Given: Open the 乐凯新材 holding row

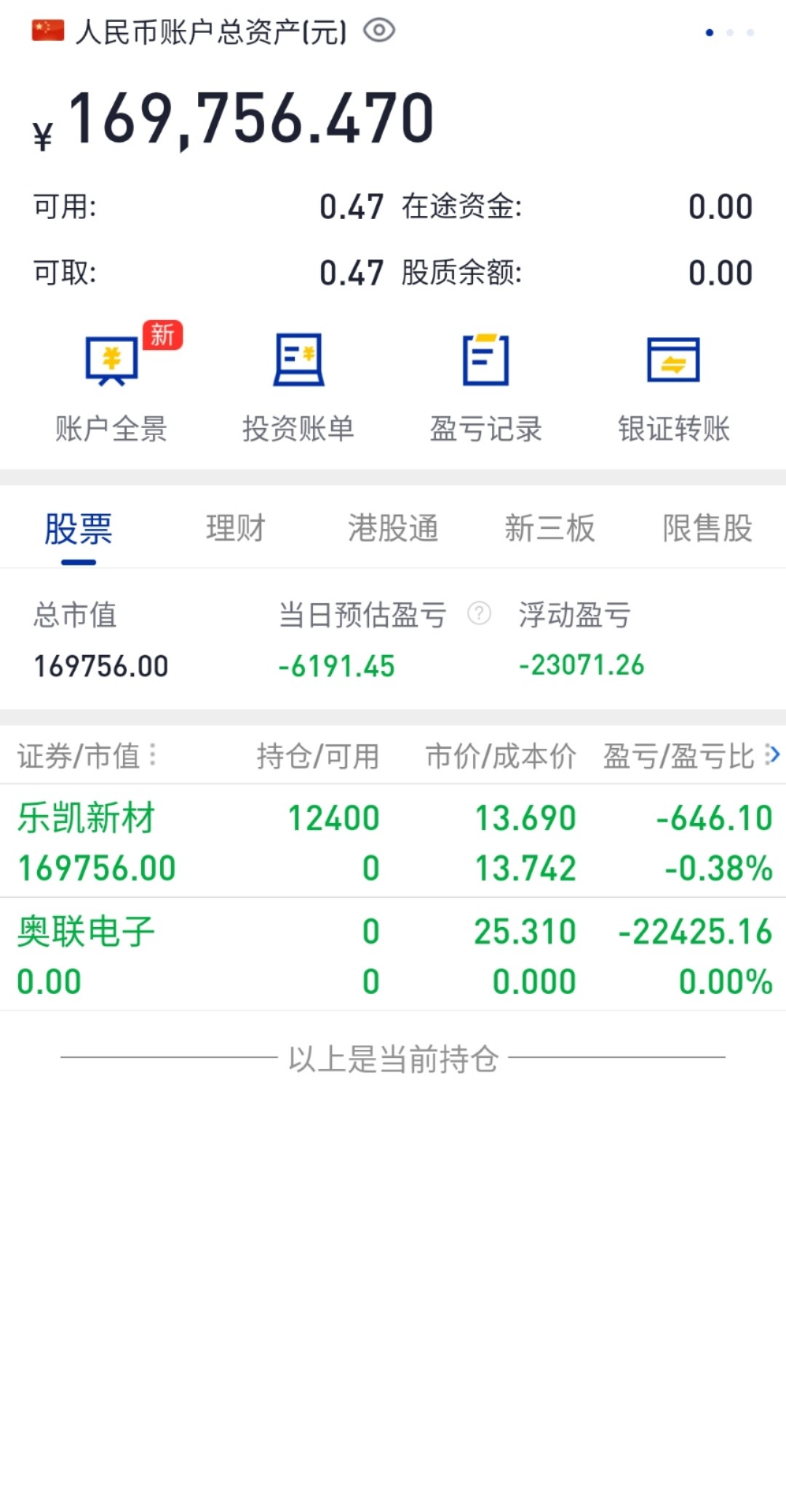Looking at the screenshot, I should click(393, 842).
